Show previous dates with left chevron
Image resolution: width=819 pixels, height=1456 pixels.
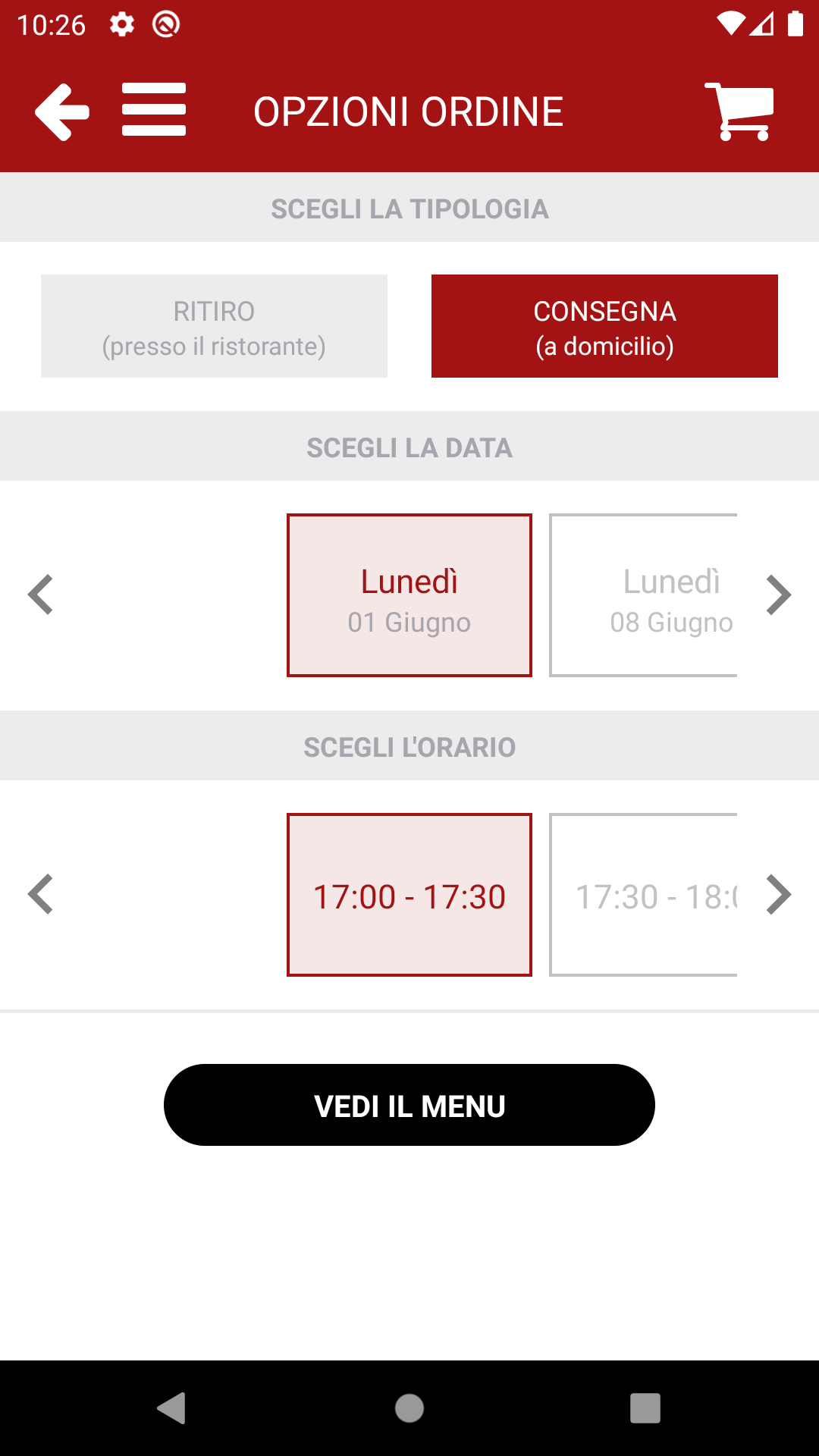[x=40, y=595]
